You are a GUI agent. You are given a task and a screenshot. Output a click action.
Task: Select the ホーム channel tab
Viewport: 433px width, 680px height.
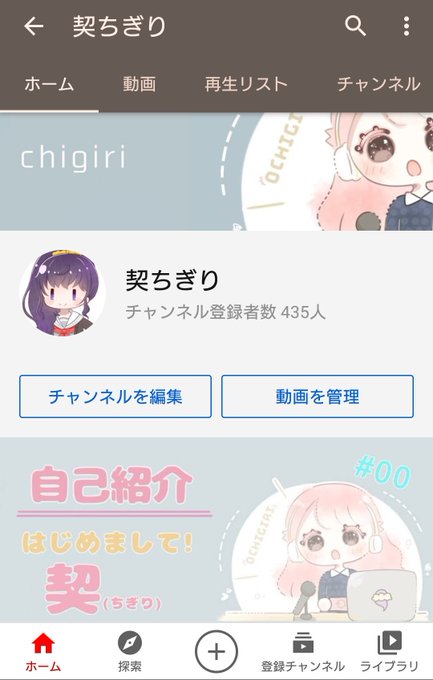49,84
